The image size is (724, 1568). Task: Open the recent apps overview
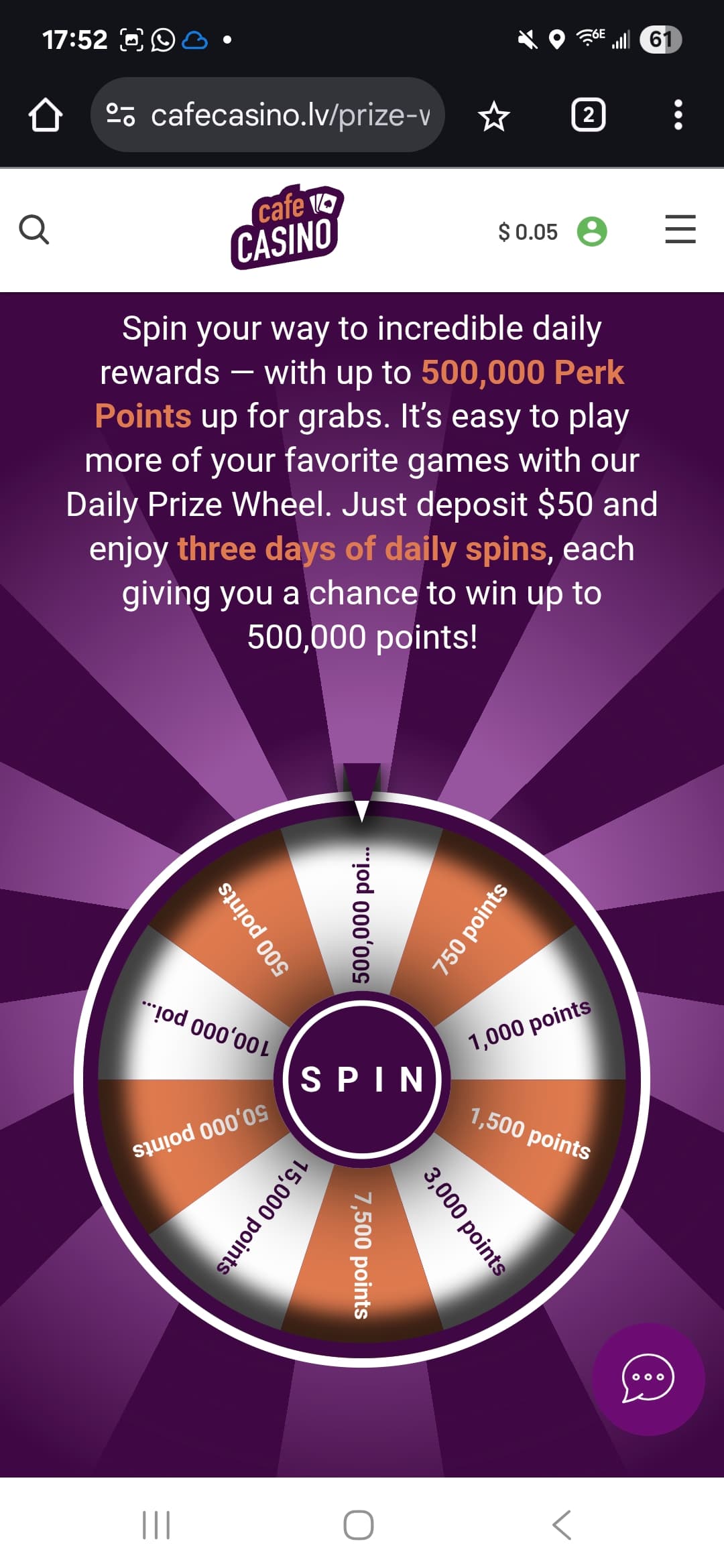click(x=156, y=1525)
